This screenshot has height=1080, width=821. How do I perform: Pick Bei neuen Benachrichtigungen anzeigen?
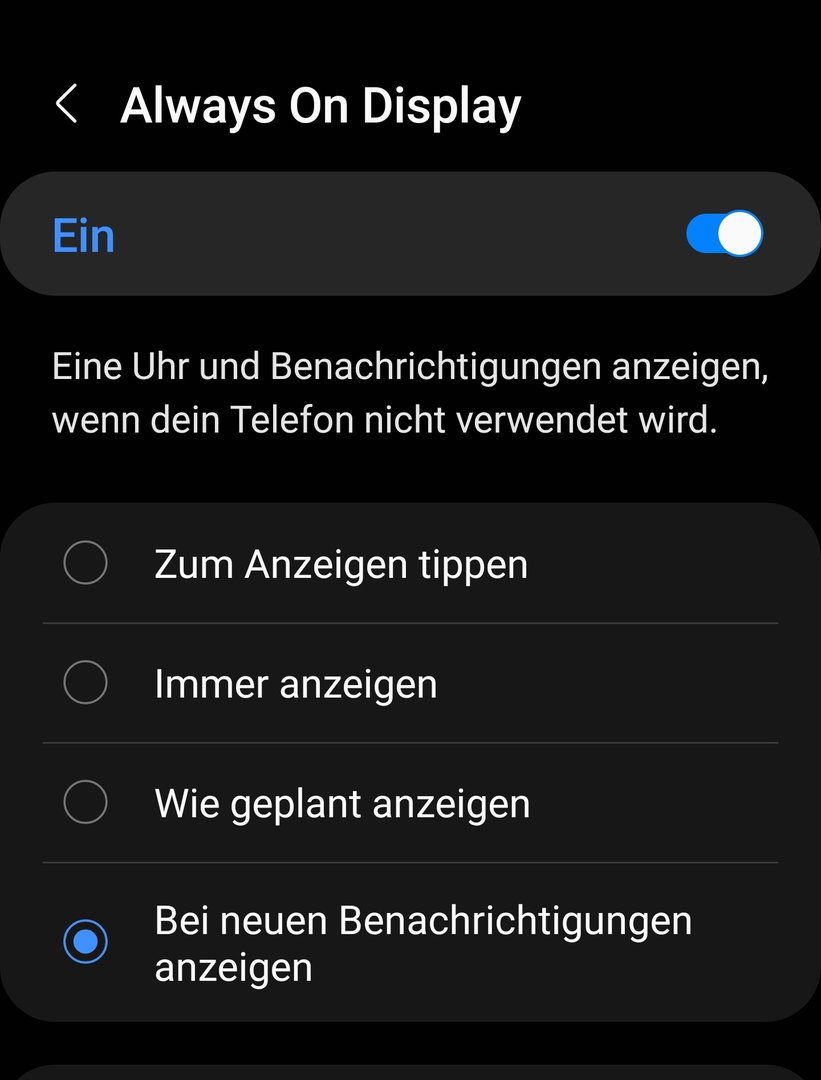click(x=85, y=942)
